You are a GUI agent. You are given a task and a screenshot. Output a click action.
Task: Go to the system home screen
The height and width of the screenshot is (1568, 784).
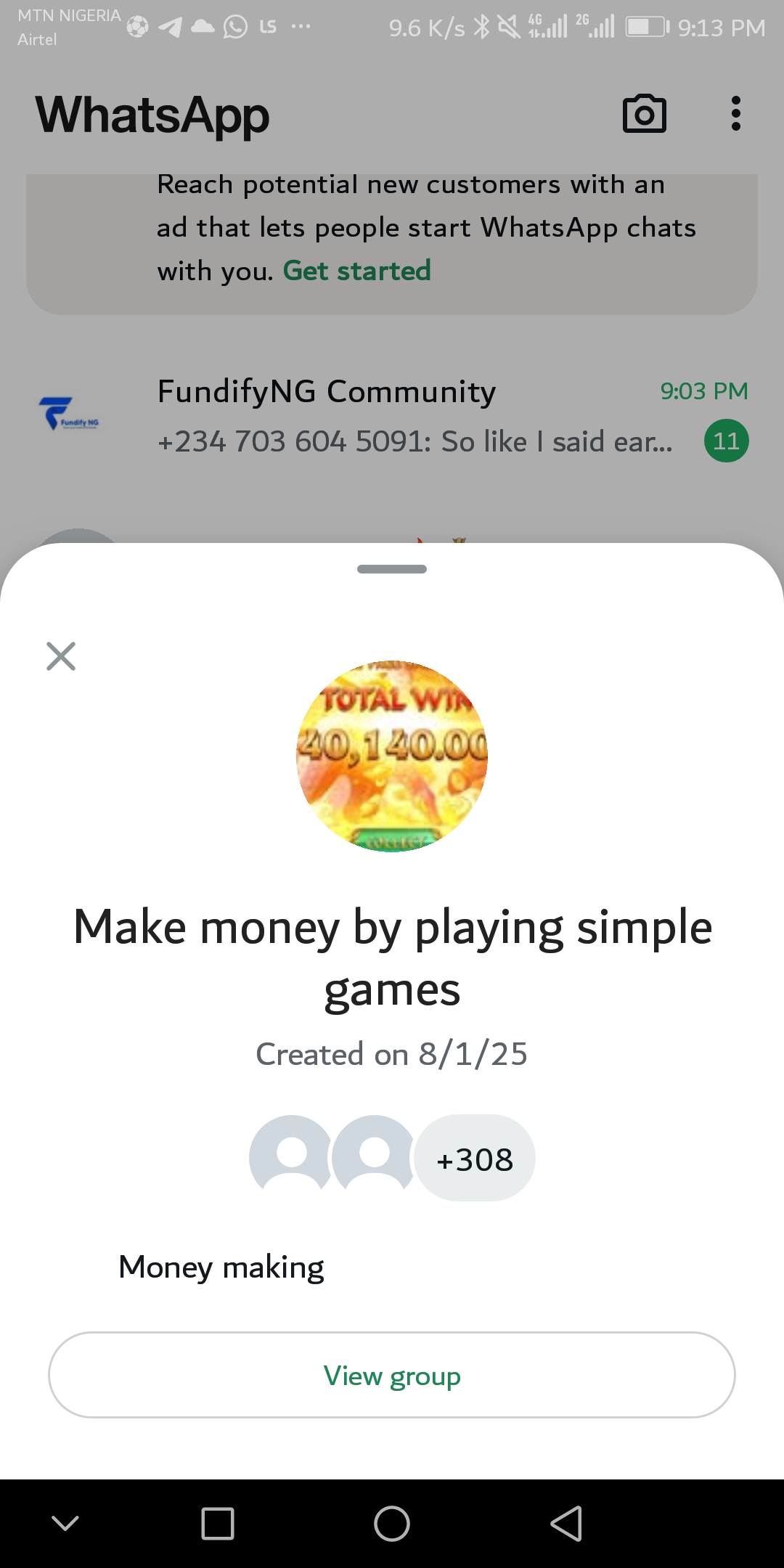tap(392, 1523)
